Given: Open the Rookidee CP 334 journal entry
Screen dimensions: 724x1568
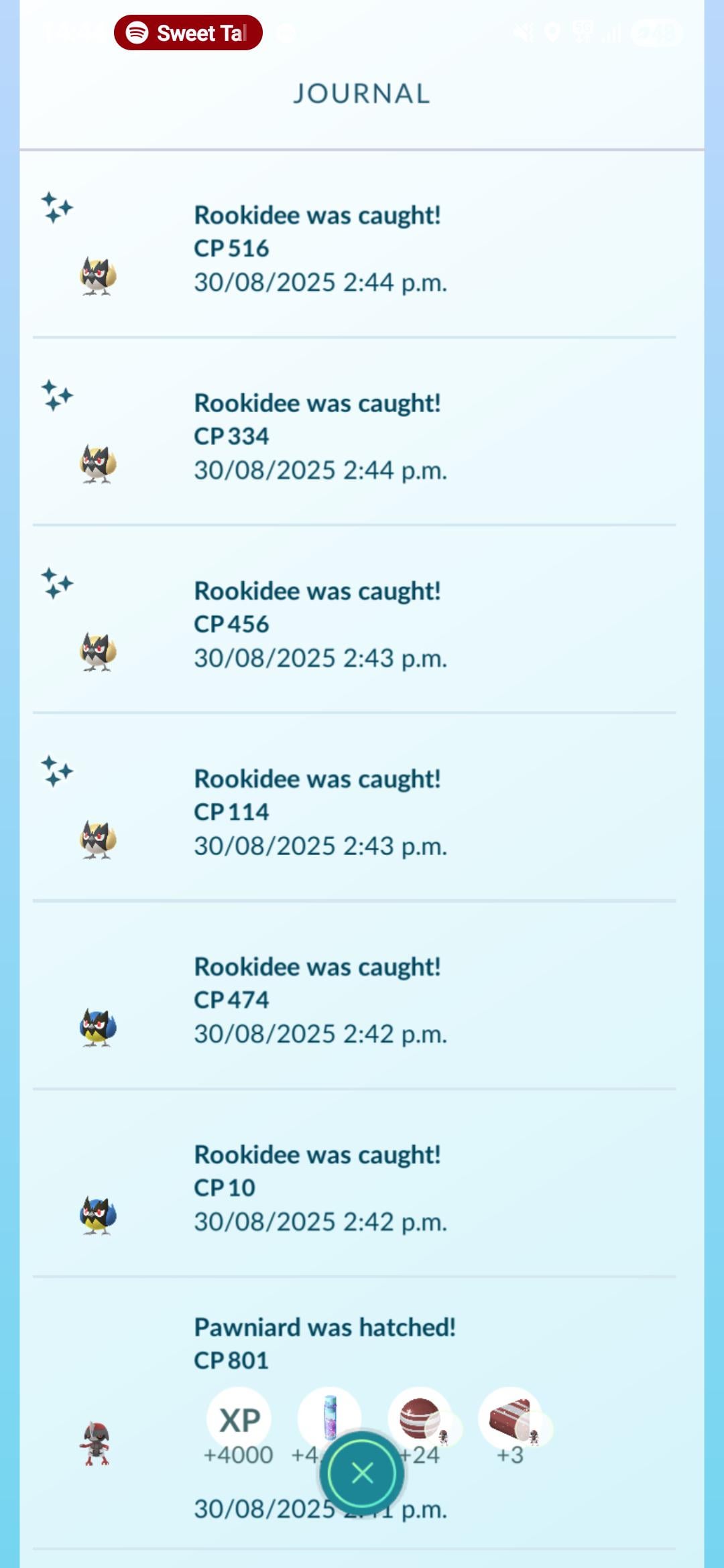Looking at the screenshot, I should [x=354, y=432].
